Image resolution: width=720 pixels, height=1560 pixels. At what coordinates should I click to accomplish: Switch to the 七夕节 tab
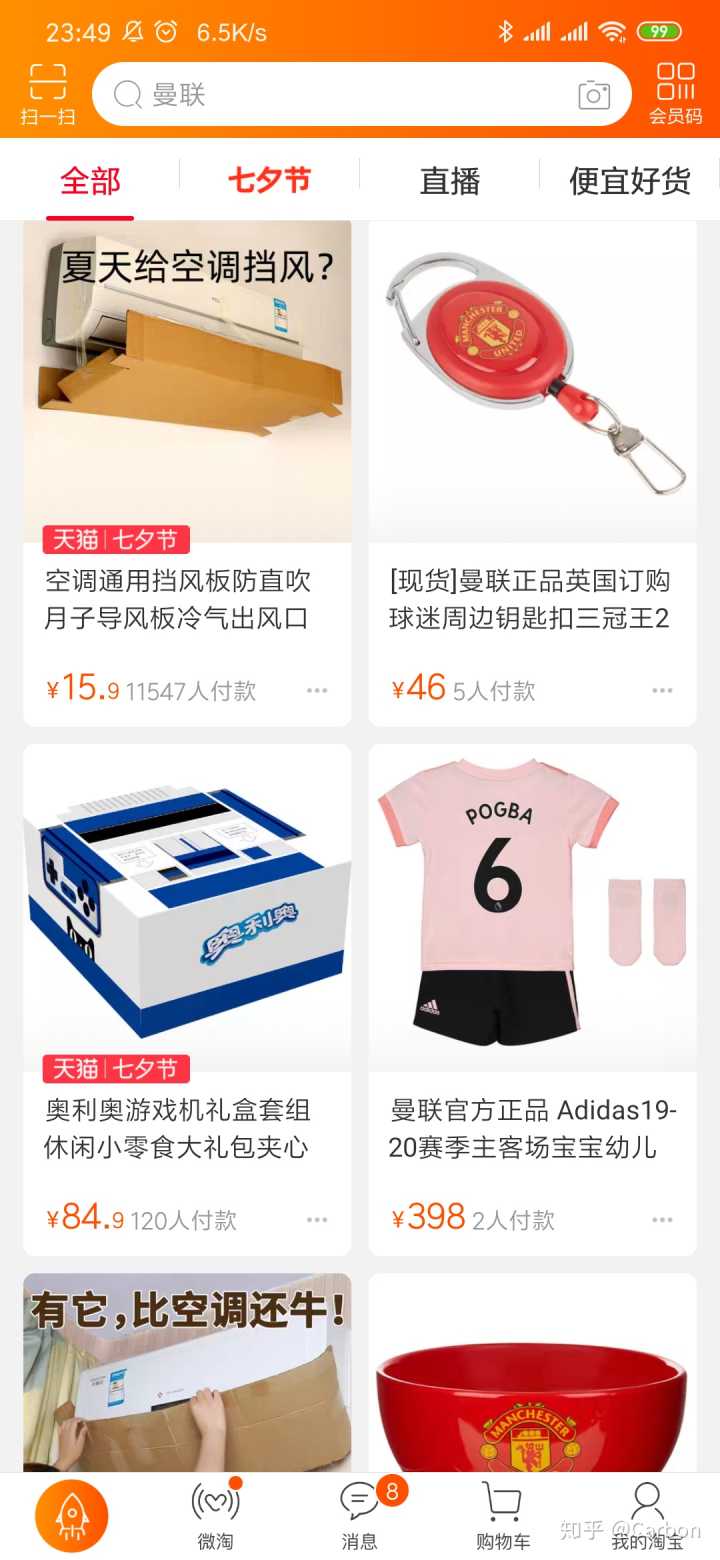coord(269,181)
